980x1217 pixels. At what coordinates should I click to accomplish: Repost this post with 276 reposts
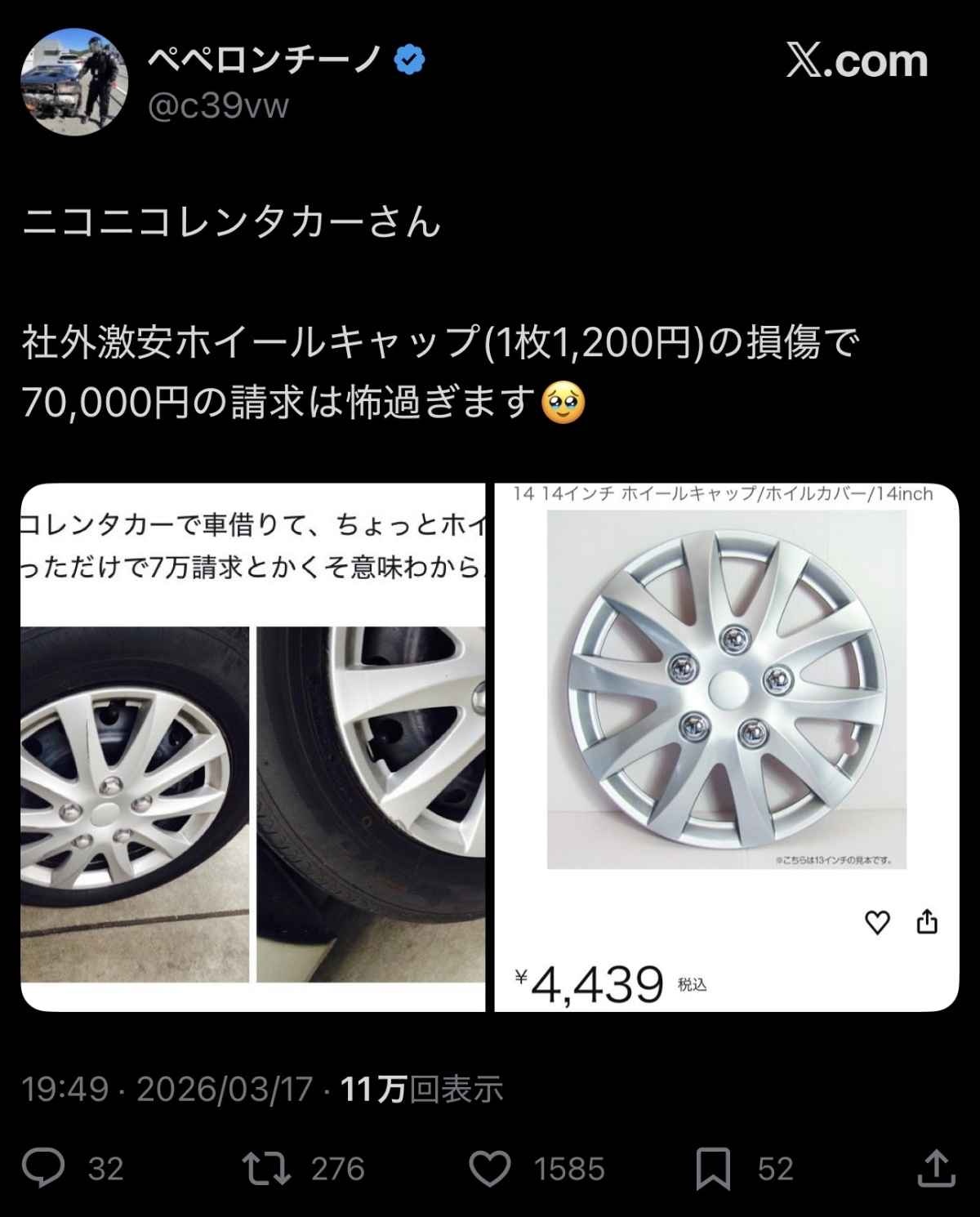coord(266,1168)
